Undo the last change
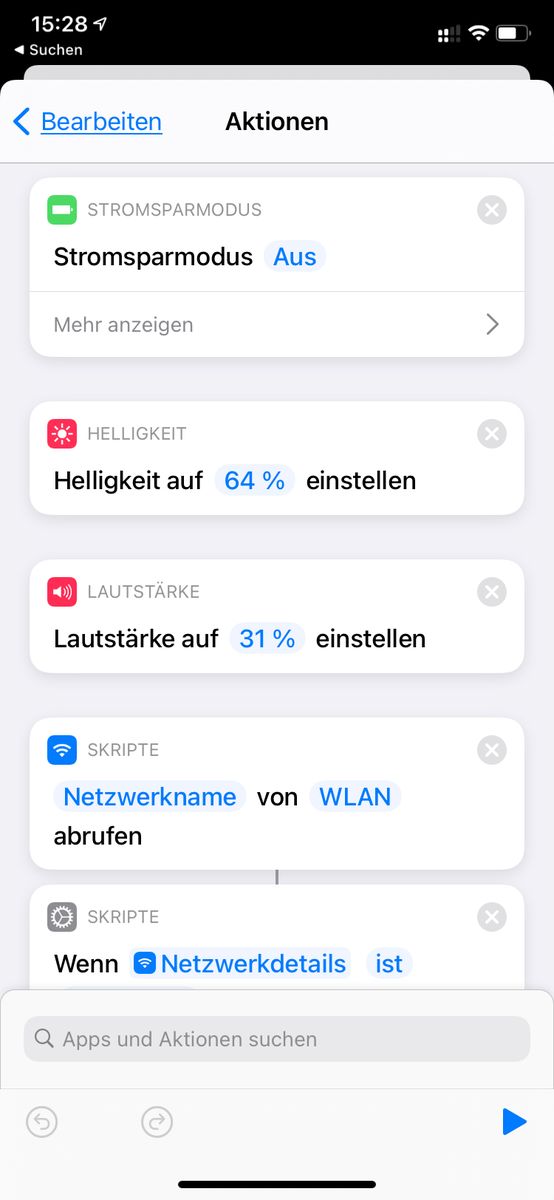This screenshot has height=1200, width=554. pyautogui.click(x=42, y=1122)
